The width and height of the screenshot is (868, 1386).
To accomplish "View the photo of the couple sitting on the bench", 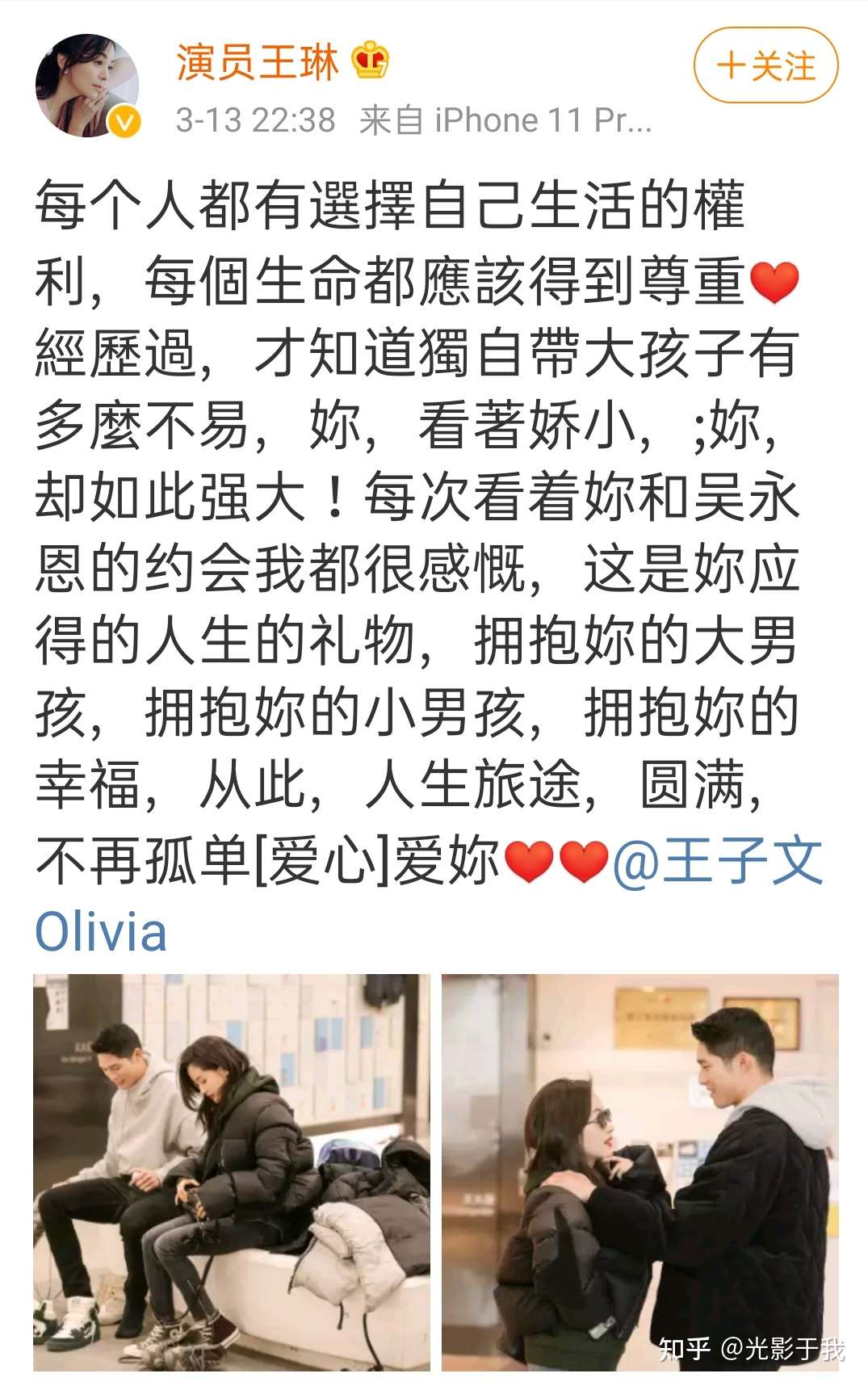I will pyautogui.click(x=232, y=1172).
